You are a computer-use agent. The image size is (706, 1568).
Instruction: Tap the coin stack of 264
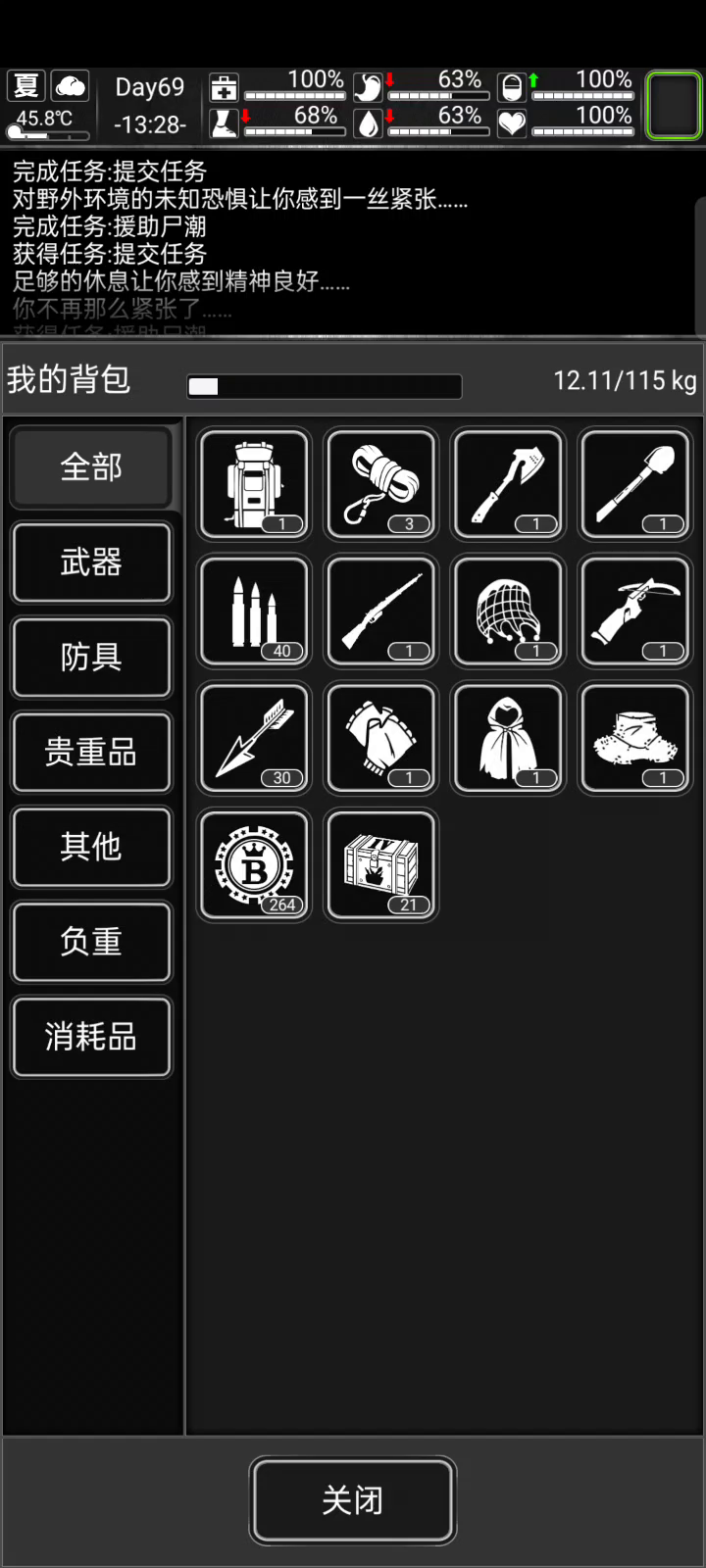point(255,864)
